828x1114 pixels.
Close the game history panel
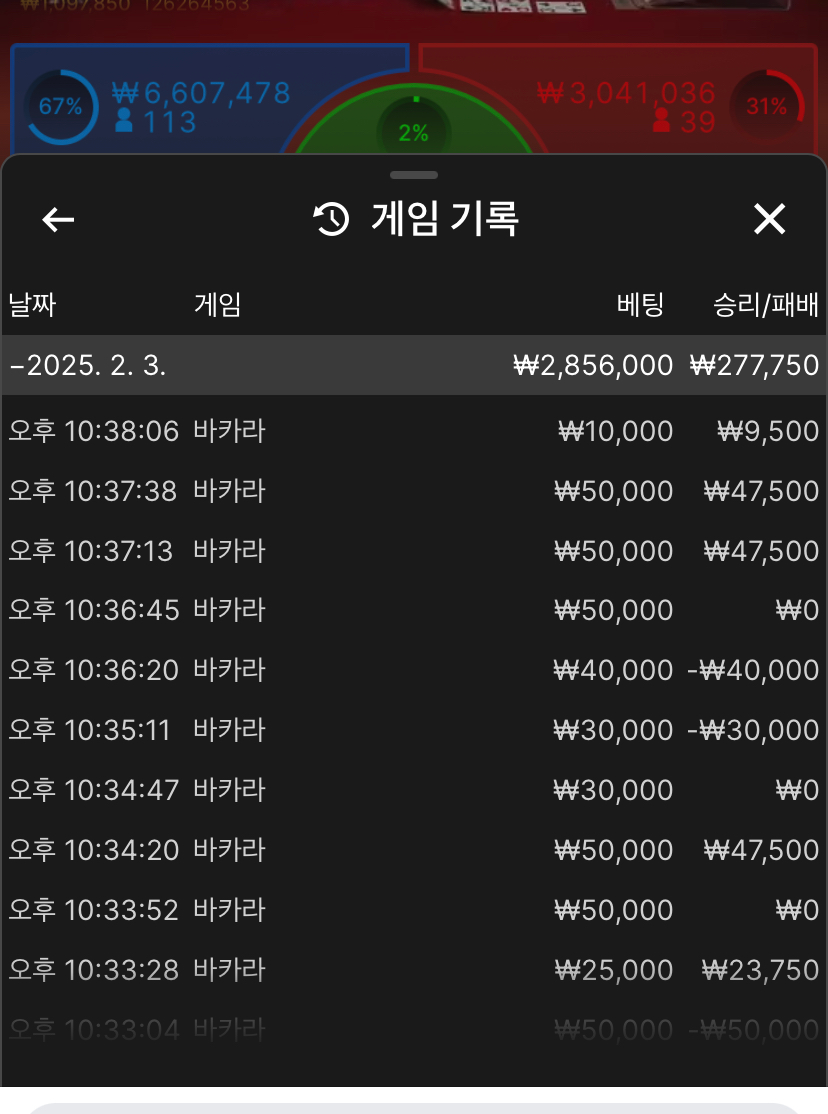coord(769,219)
